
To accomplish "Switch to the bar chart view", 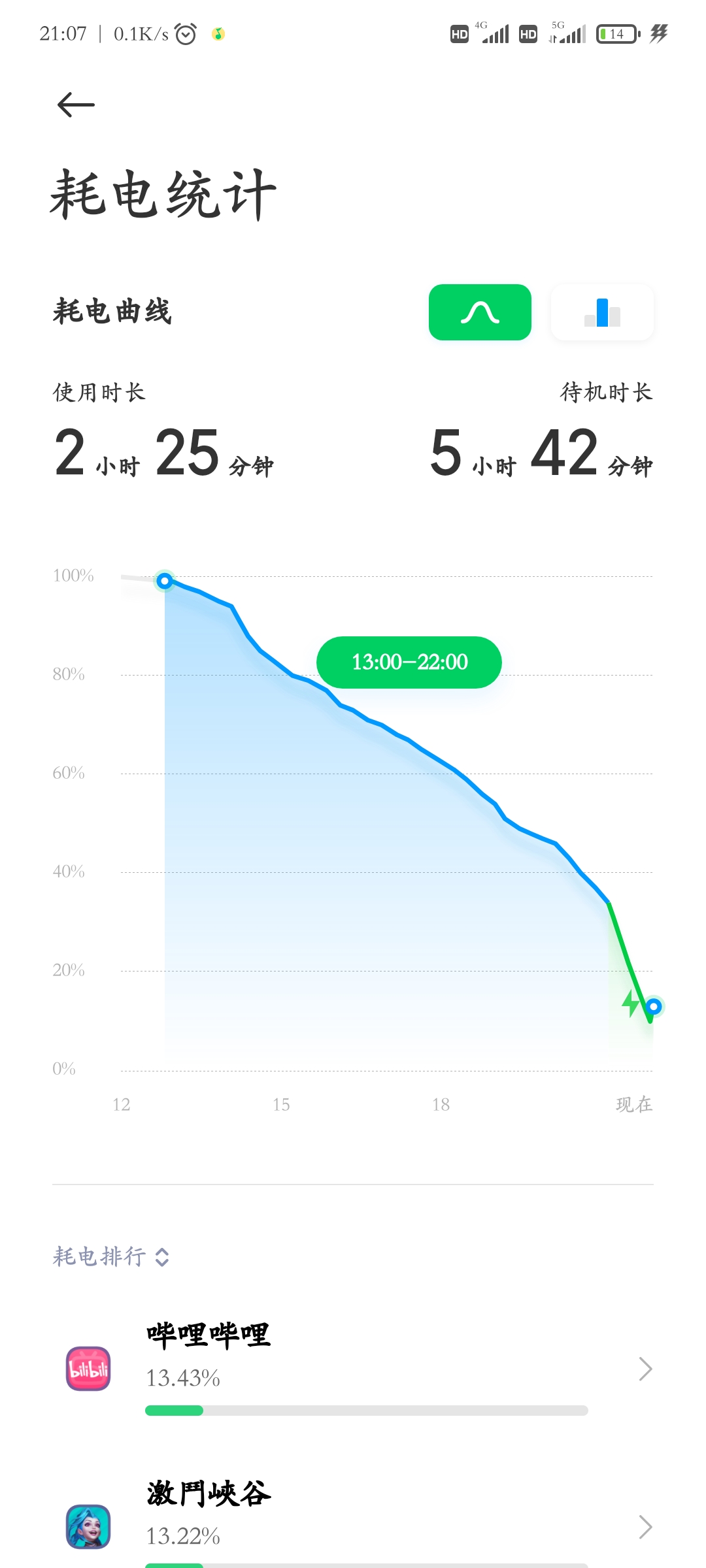I will point(602,312).
